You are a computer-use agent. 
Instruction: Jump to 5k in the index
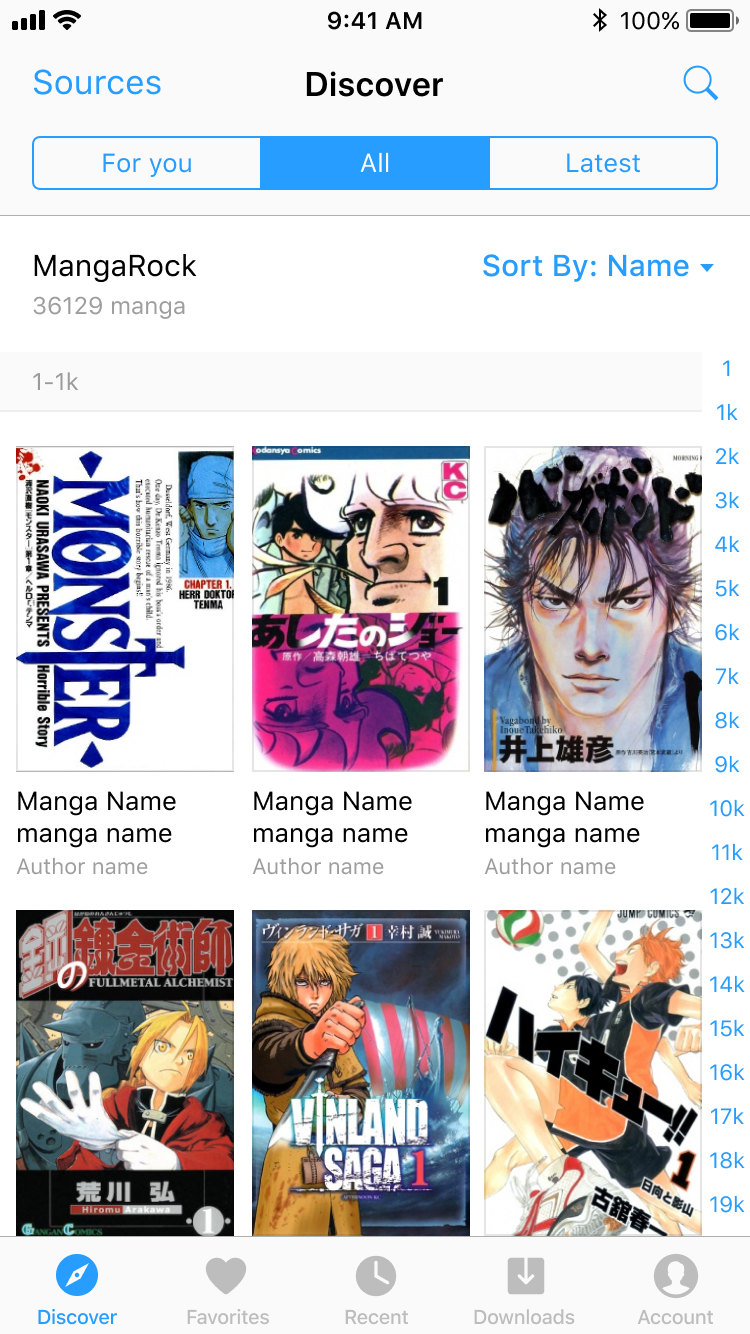pos(727,589)
